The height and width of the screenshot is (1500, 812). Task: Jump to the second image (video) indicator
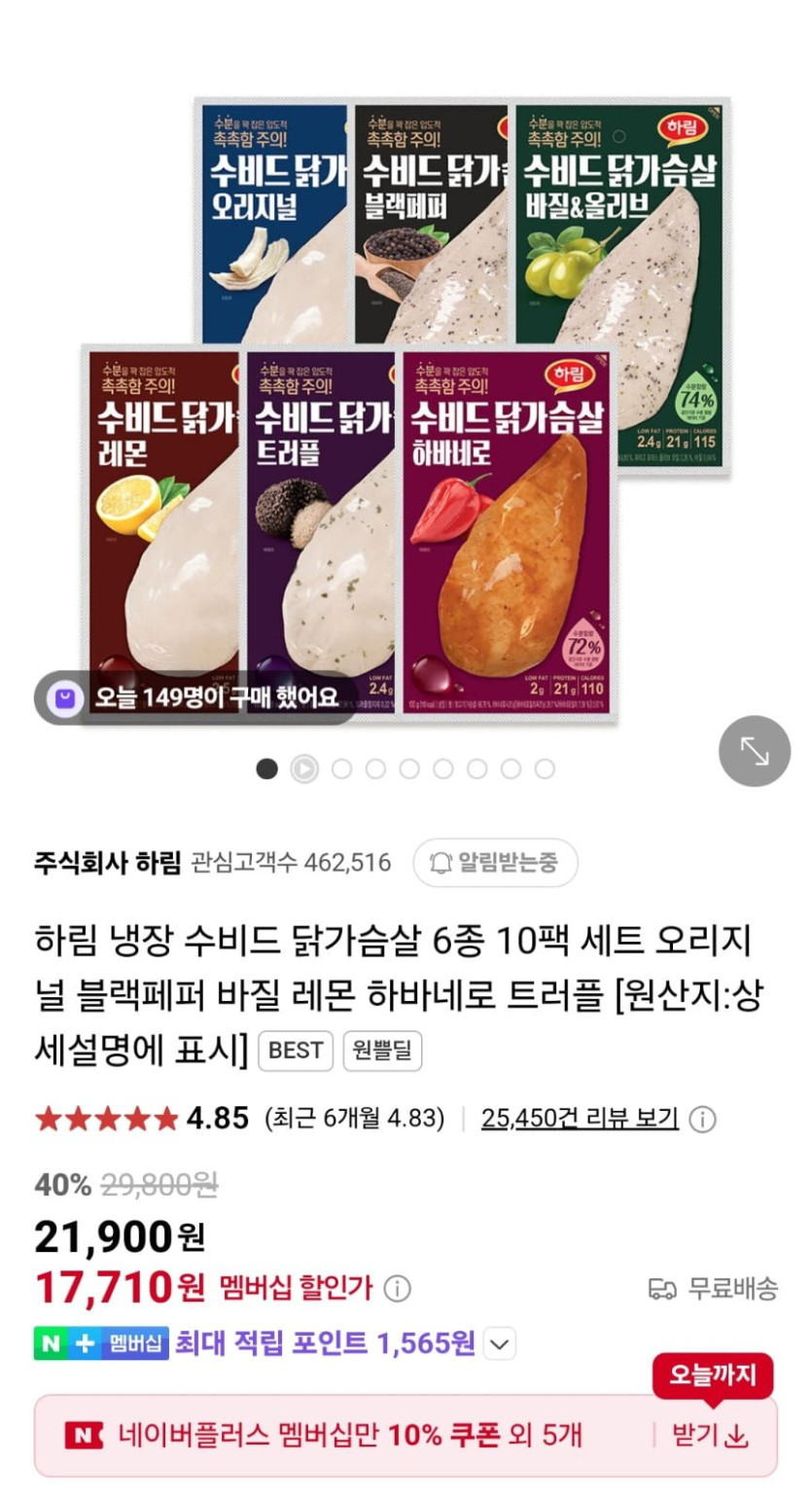point(303,769)
